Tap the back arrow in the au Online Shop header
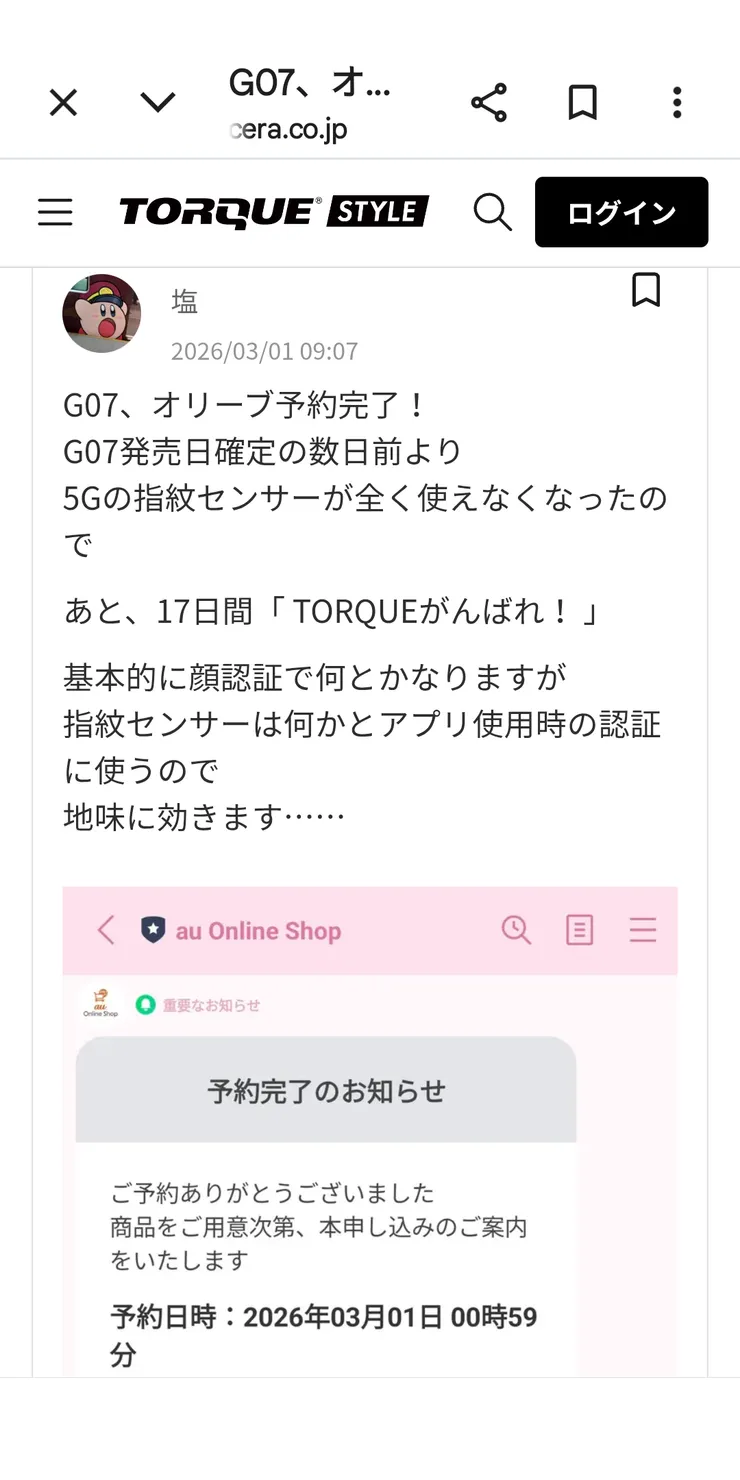 106,930
